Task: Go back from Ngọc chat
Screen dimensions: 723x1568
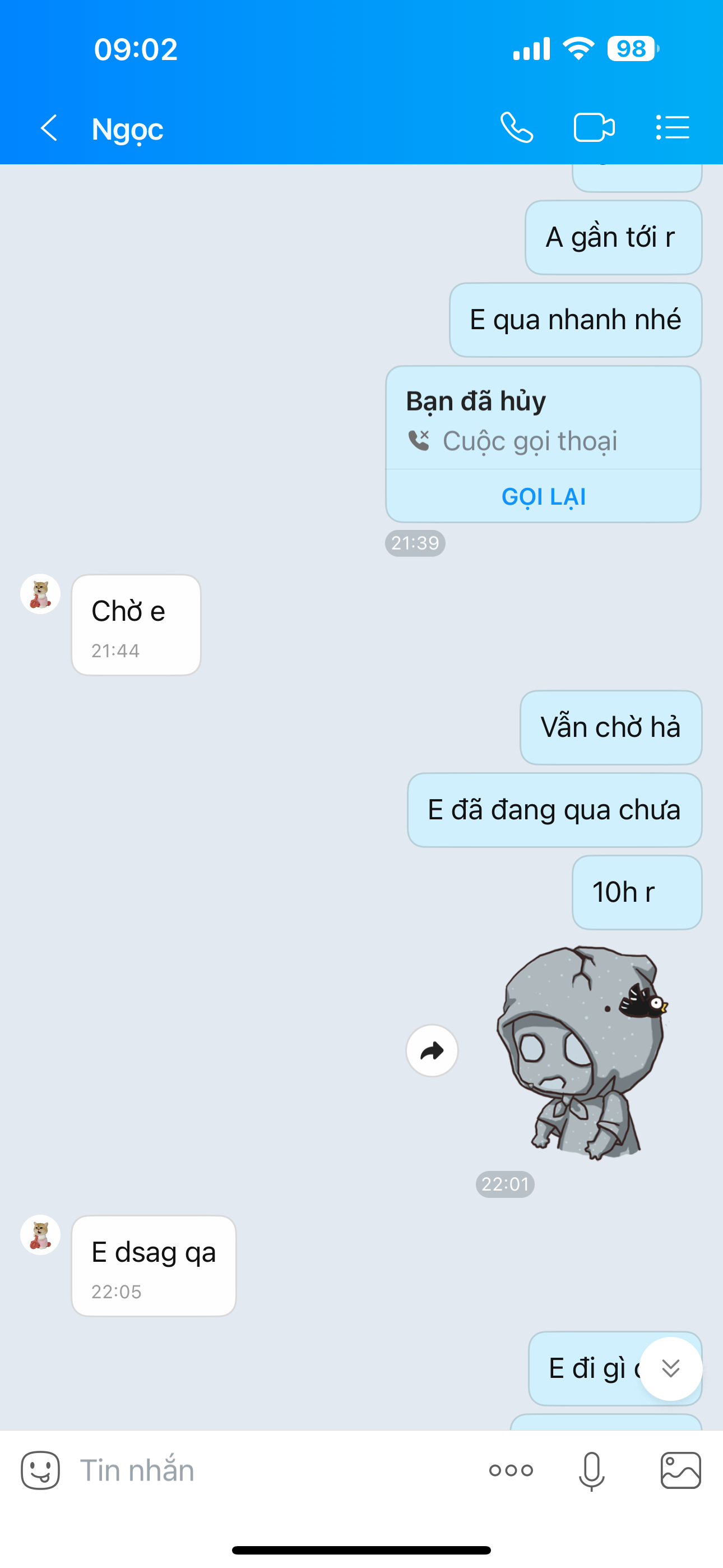Action: tap(49, 128)
